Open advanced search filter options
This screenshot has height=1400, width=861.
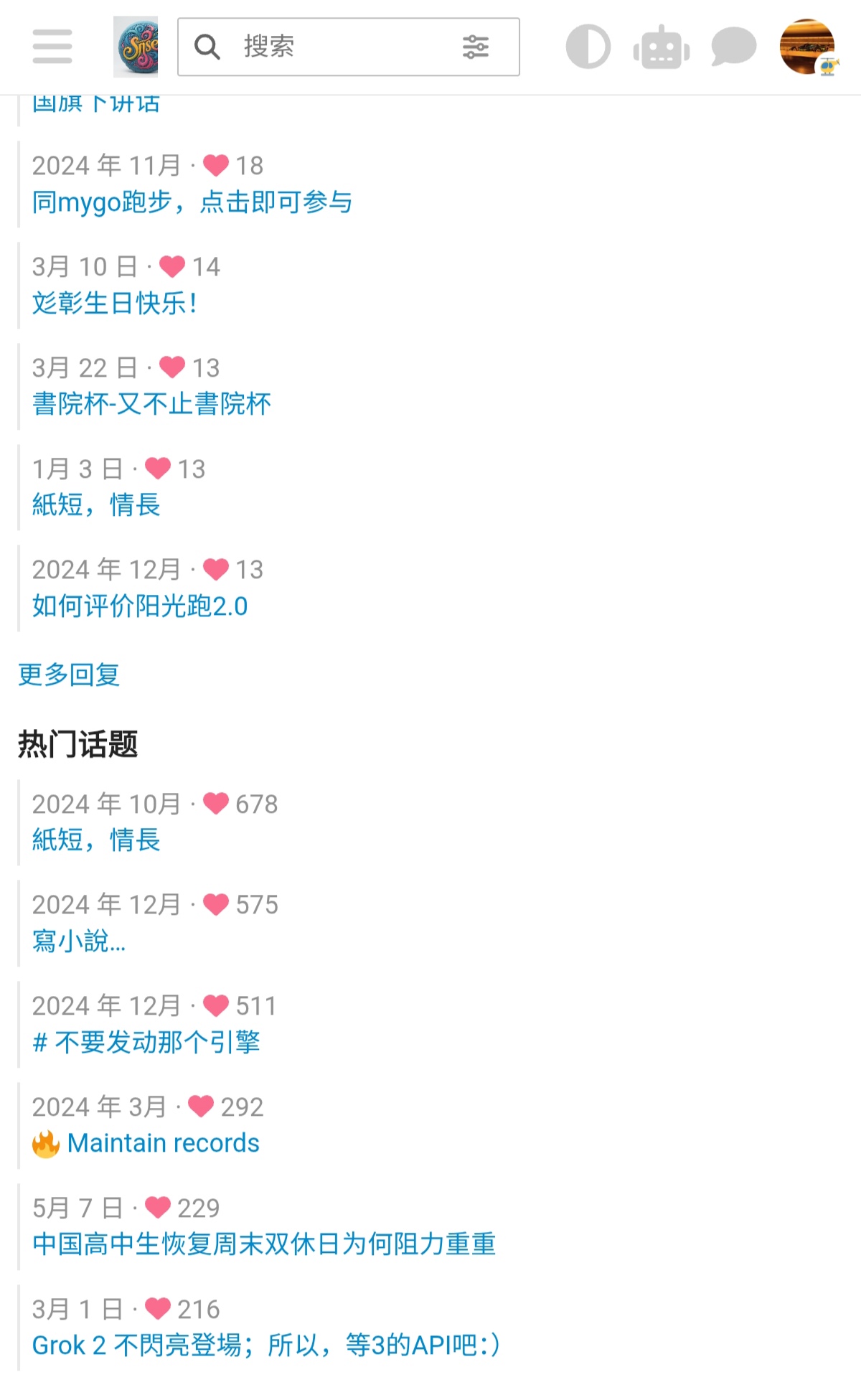point(475,47)
